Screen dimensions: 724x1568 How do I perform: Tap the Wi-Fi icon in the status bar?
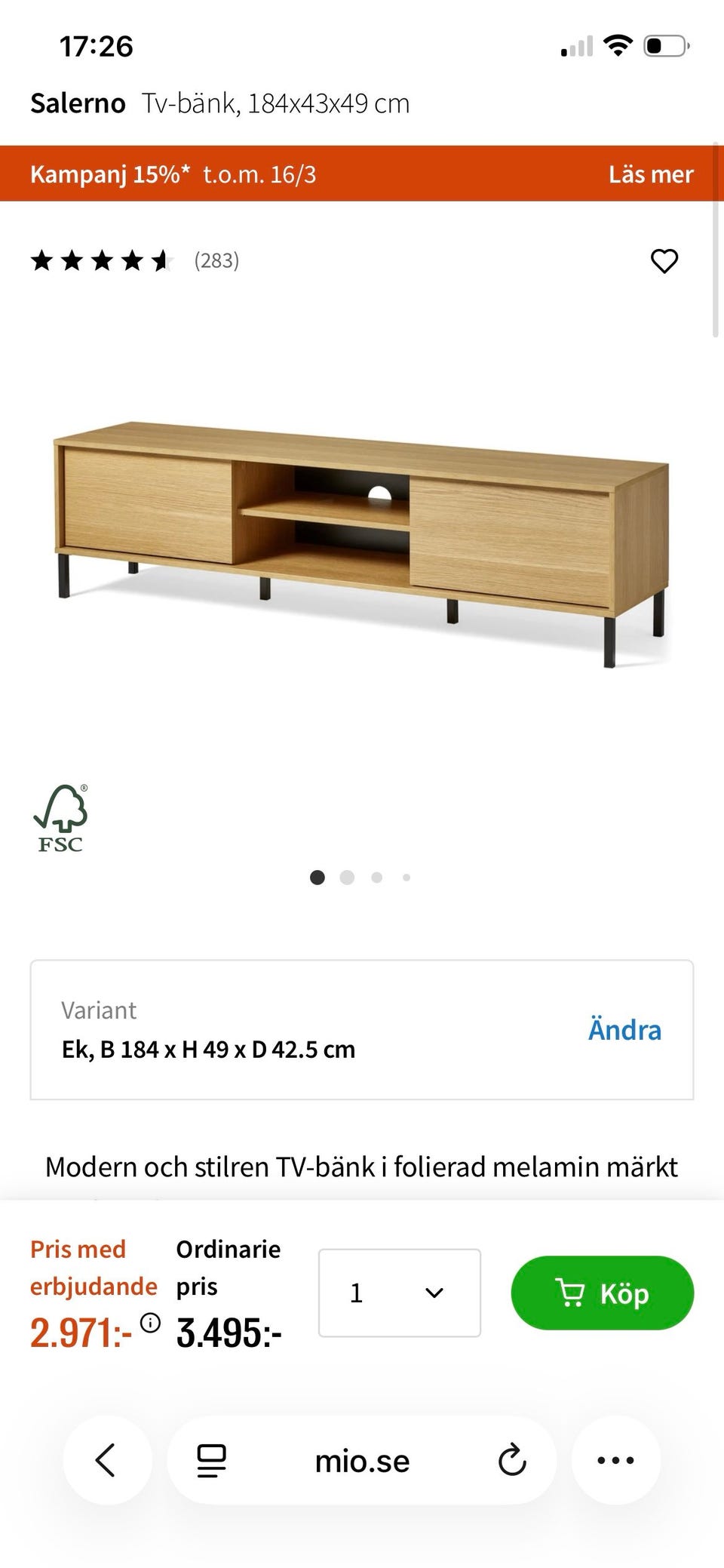click(617, 45)
